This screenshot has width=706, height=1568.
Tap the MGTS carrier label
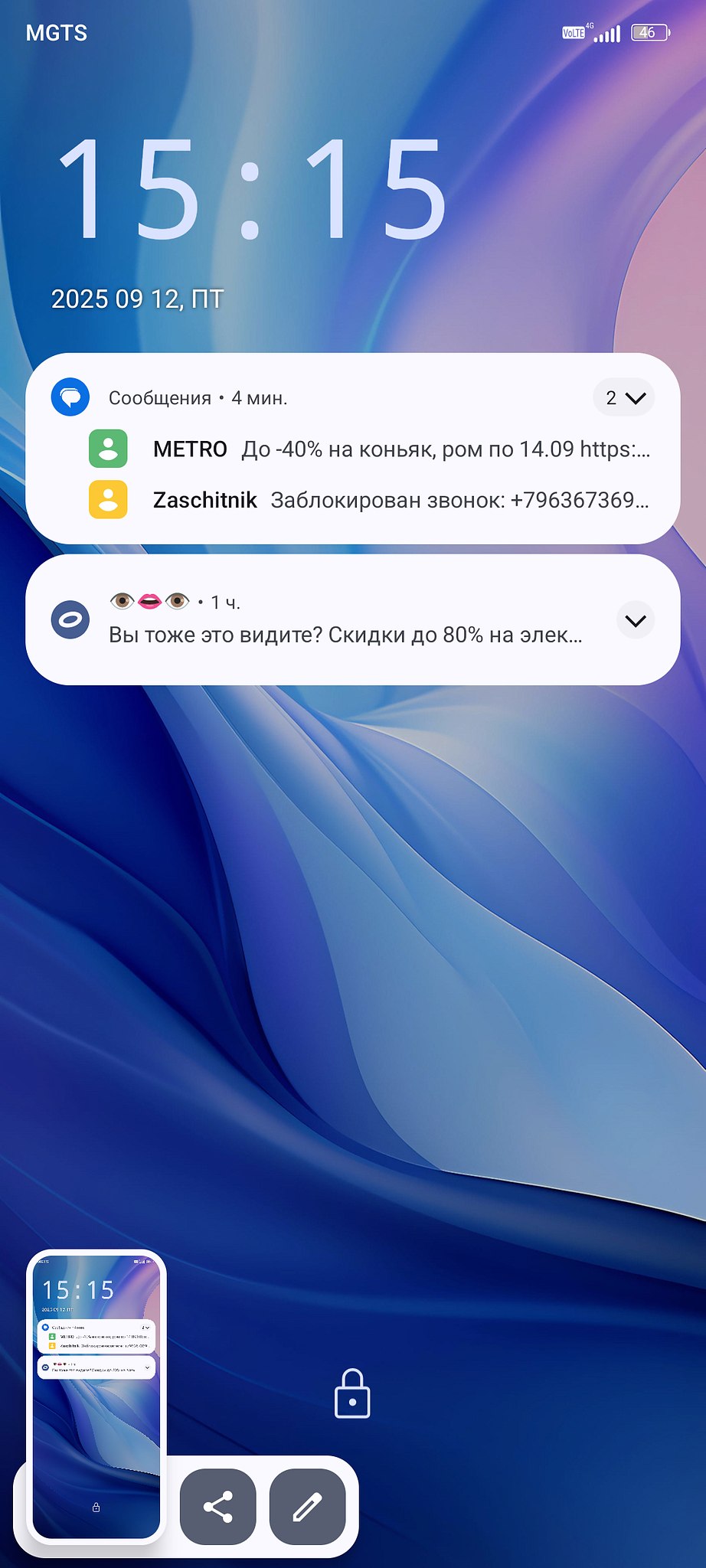[x=55, y=31]
